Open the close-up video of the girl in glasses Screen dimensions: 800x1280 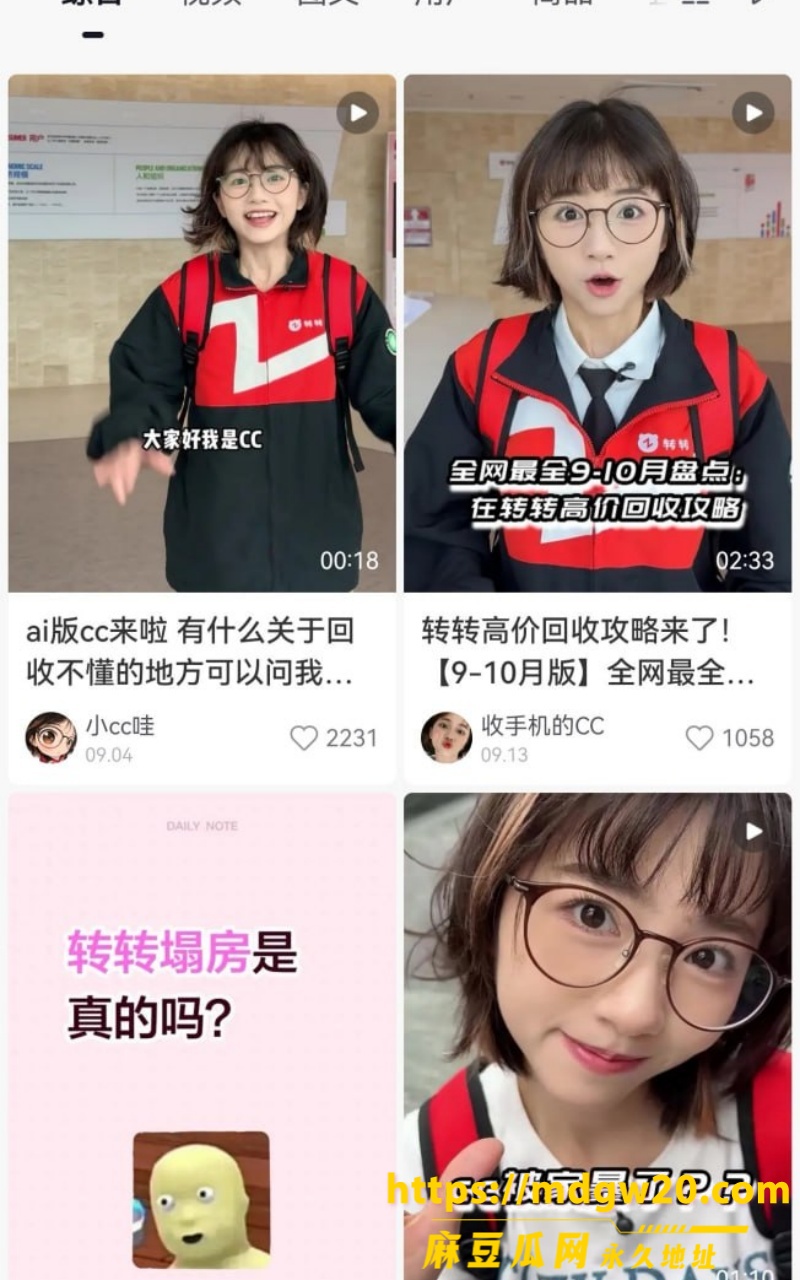tap(598, 1036)
